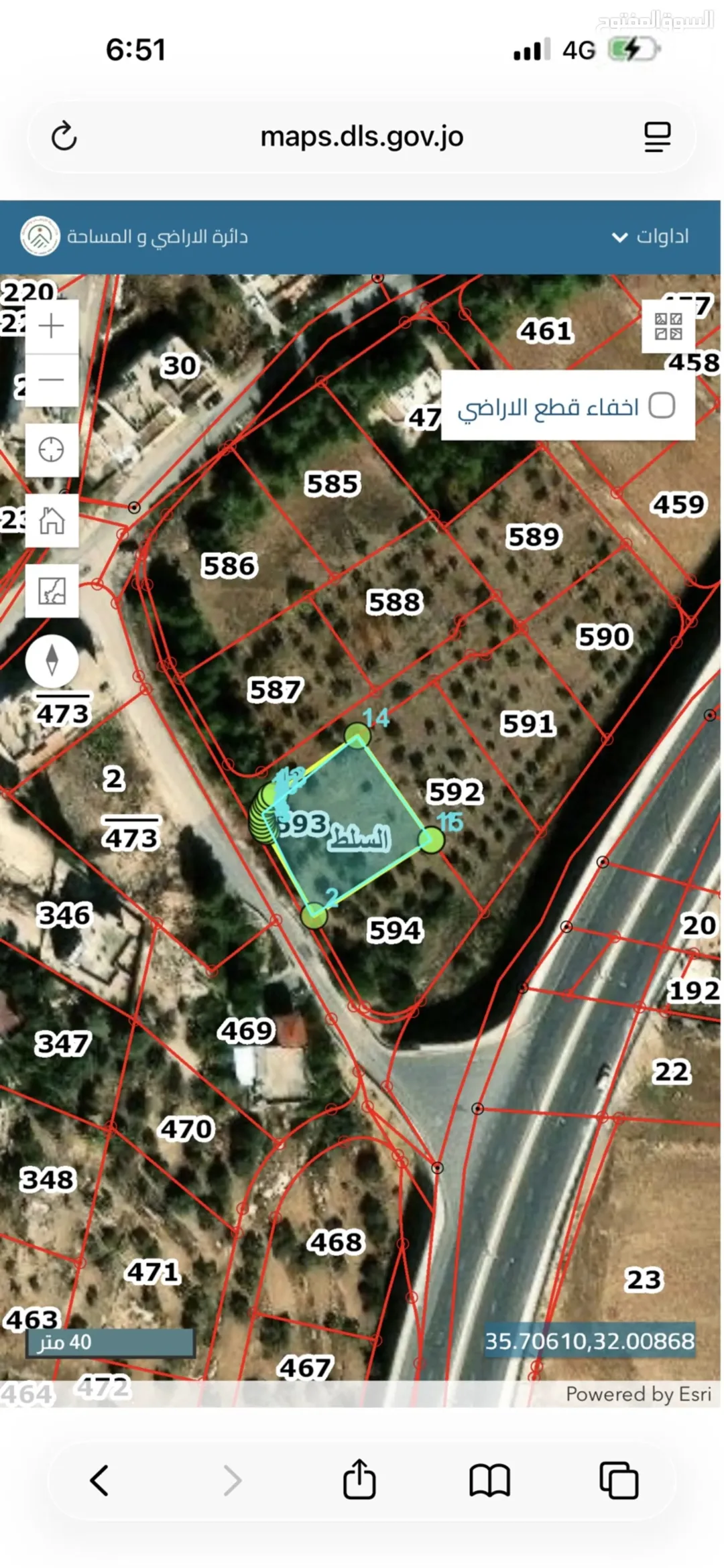Image resolution: width=724 pixels, height=1568 pixels.
Task: Show all open Safari tabs
Action: point(619,1480)
